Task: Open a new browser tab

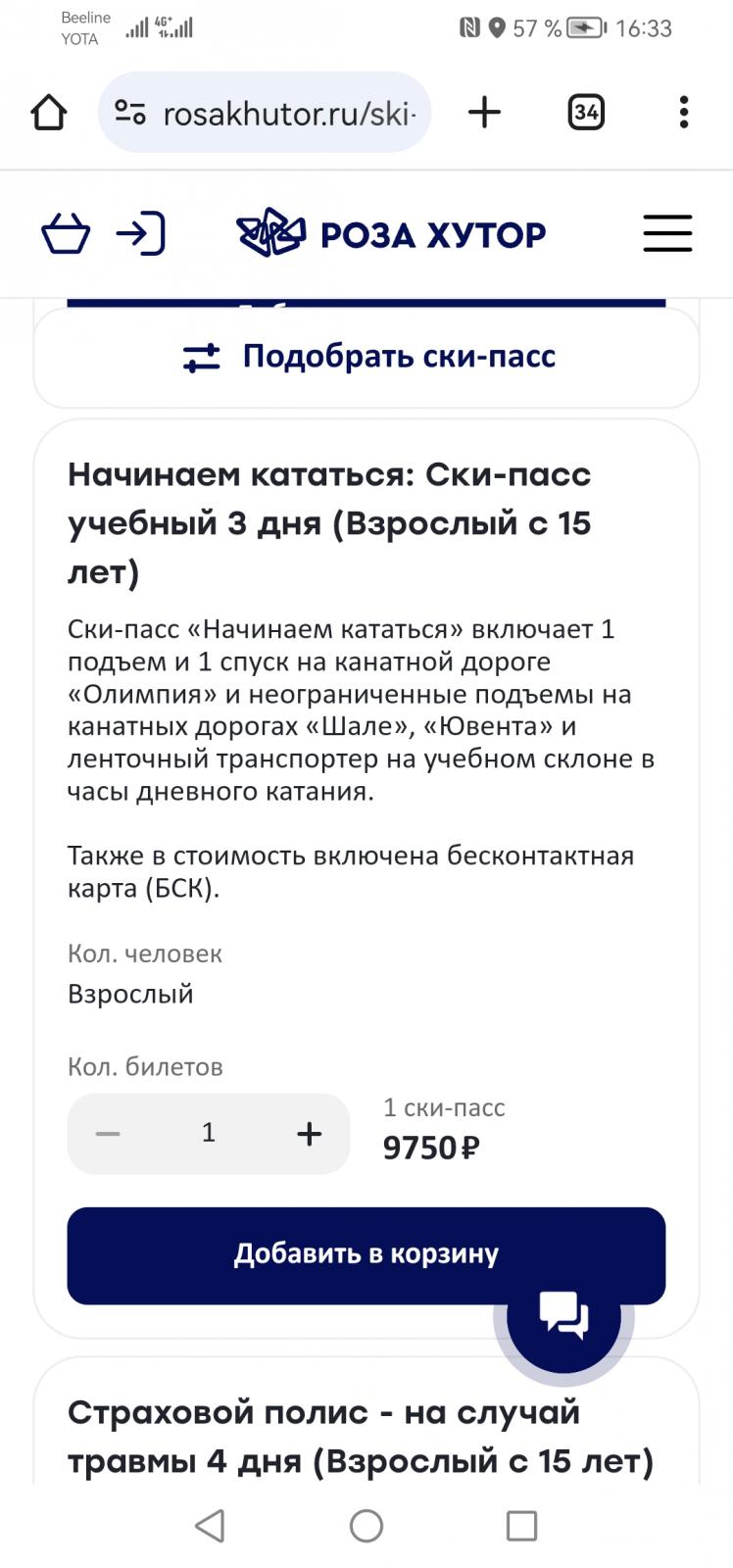Action: point(485,113)
